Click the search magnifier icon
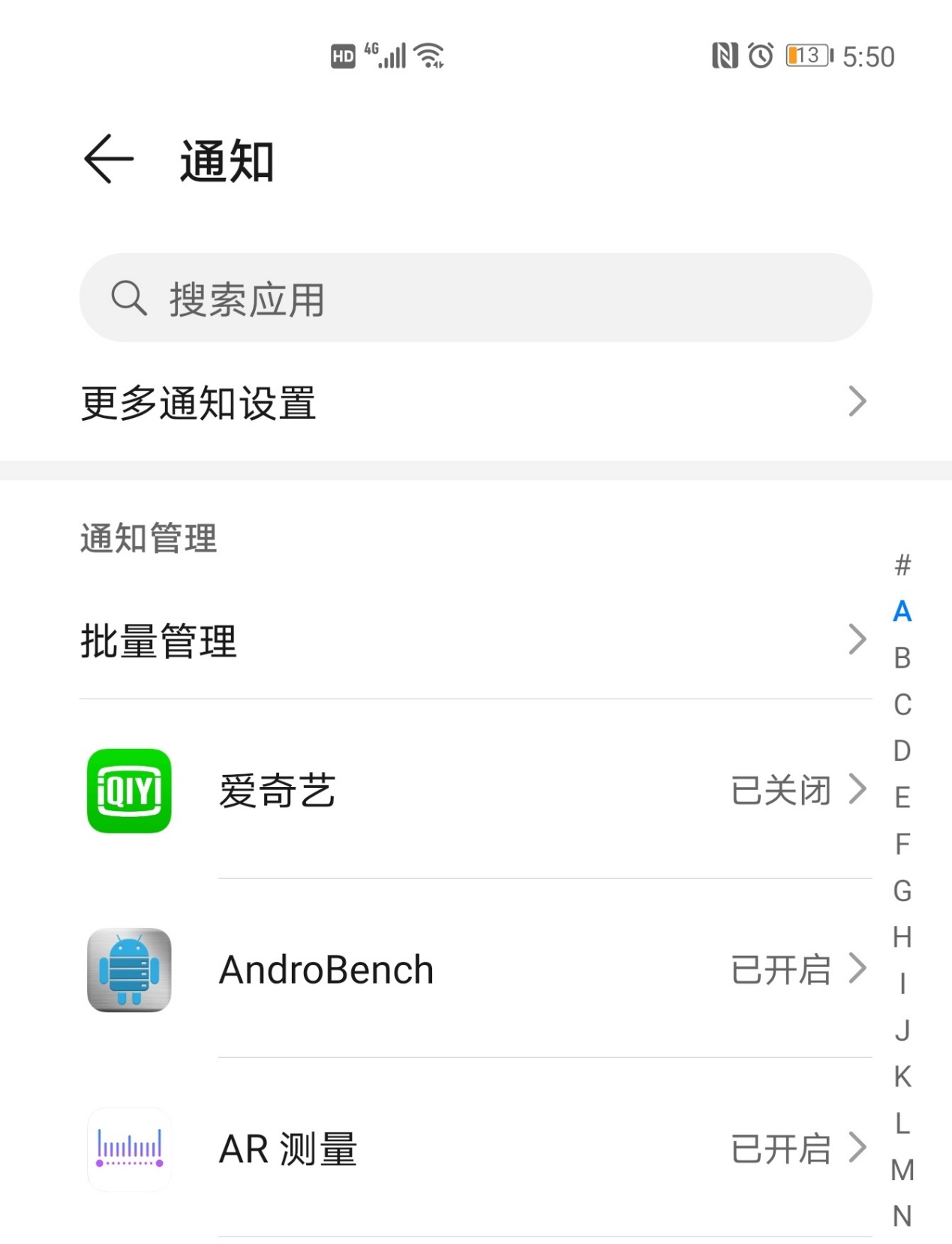This screenshot has width=952, height=1244. [x=129, y=297]
